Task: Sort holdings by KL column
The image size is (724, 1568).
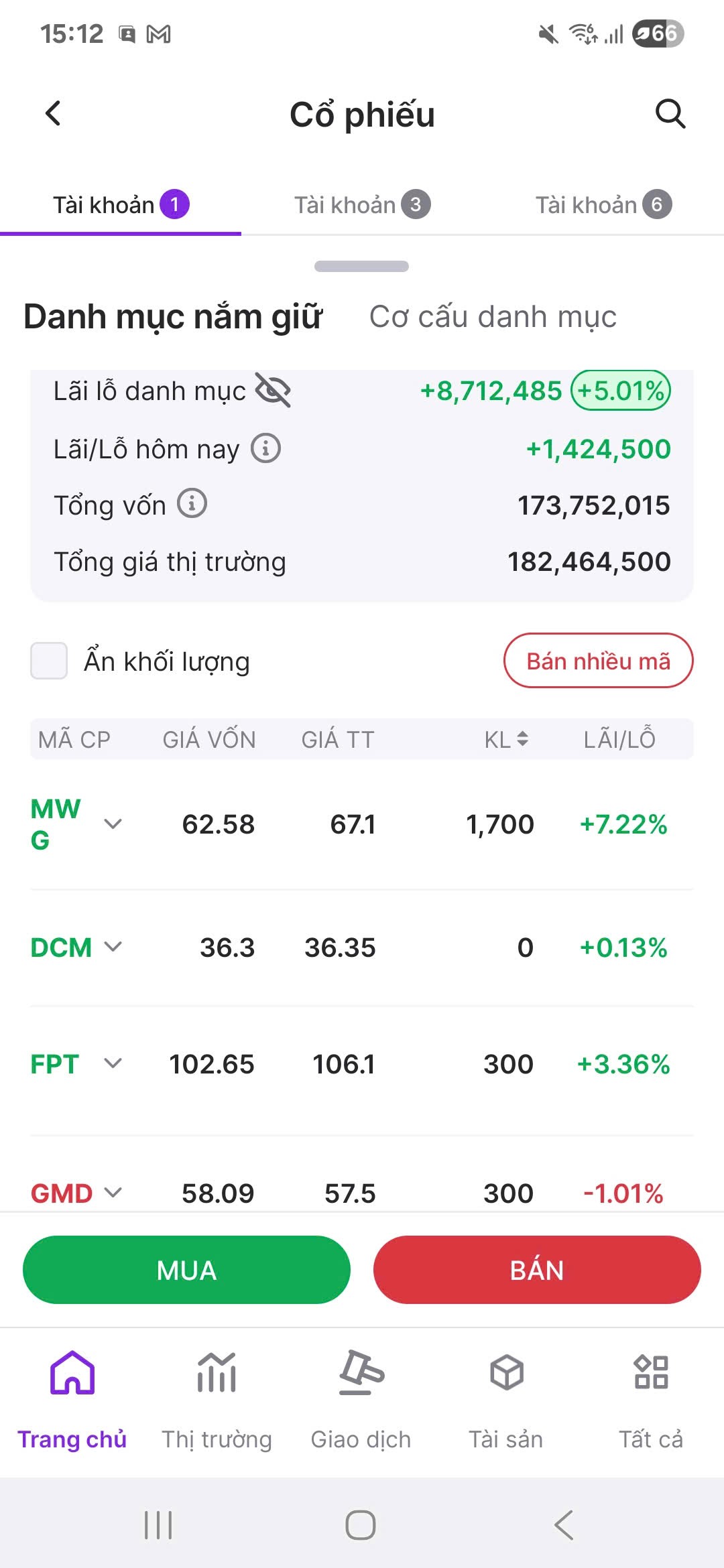Action: click(507, 739)
